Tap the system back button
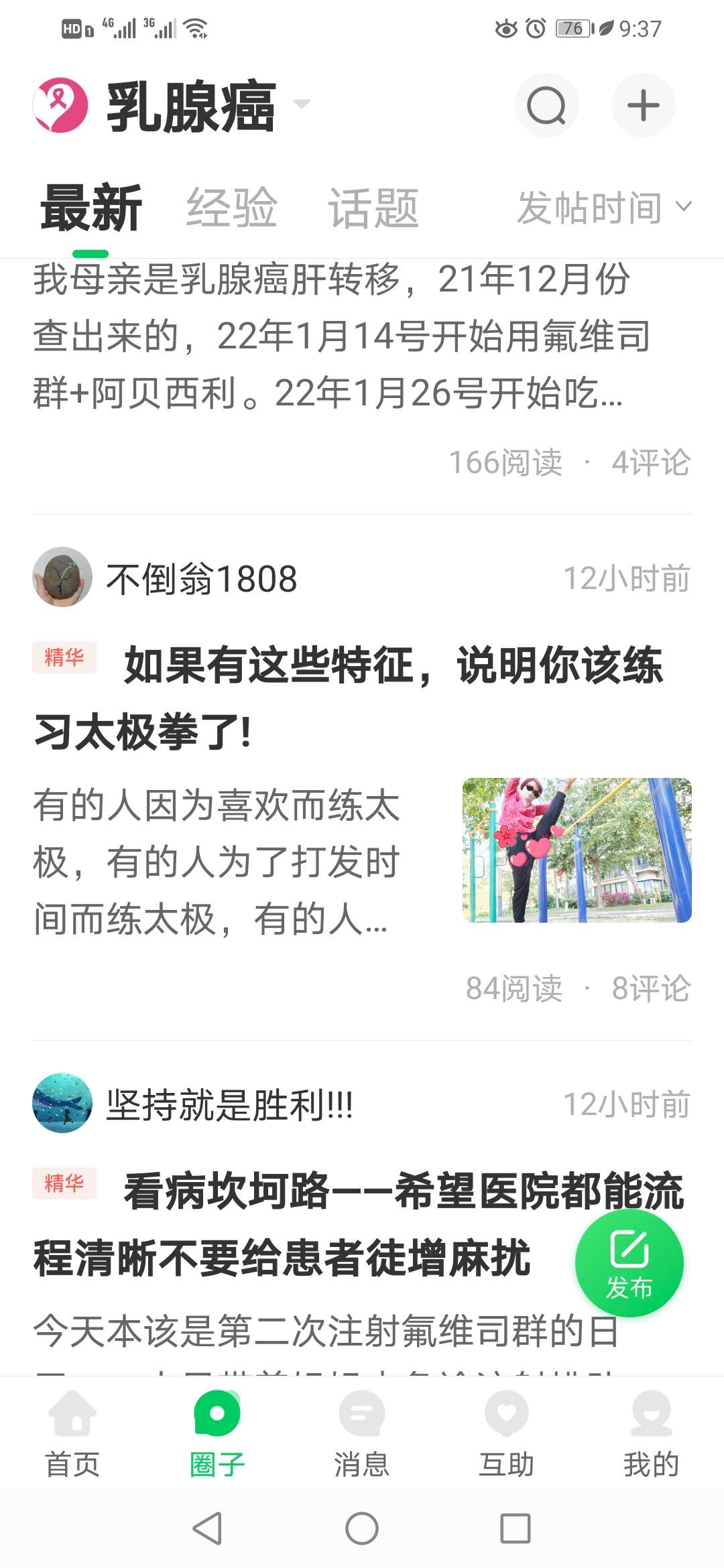The height and width of the screenshot is (1568, 724). pos(207,1528)
